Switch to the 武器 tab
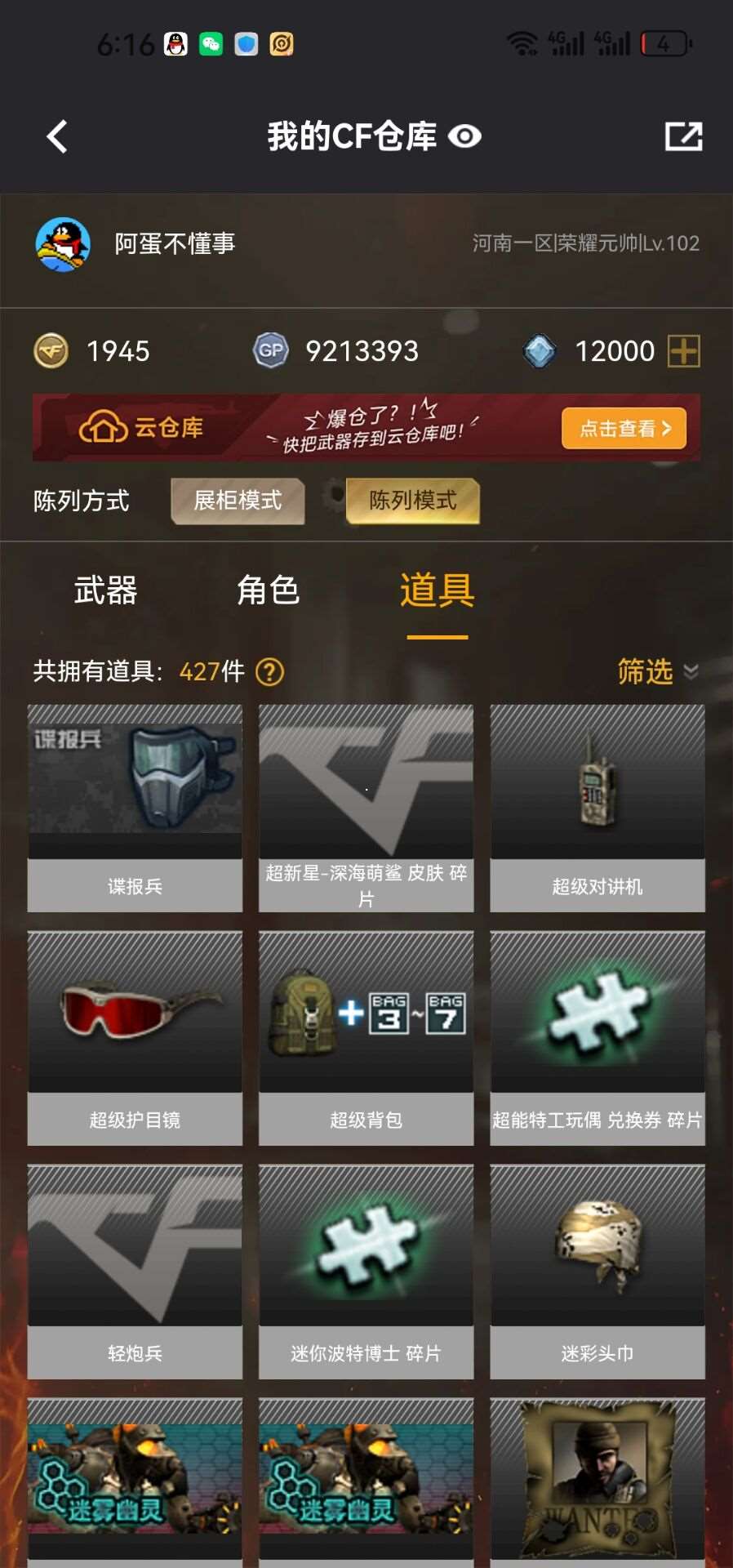 [x=105, y=590]
